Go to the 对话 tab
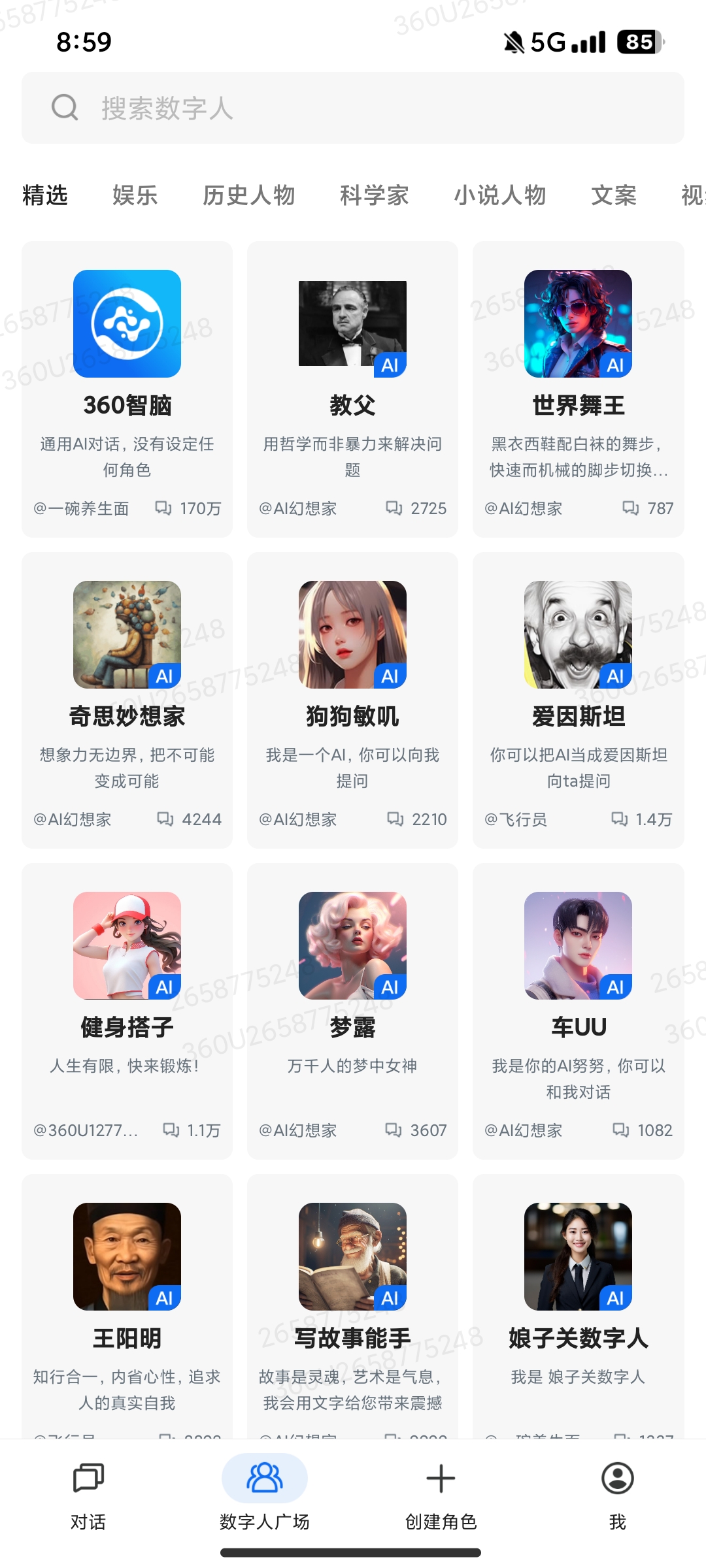Viewport: 706px width, 1568px height. pyautogui.click(x=88, y=1493)
